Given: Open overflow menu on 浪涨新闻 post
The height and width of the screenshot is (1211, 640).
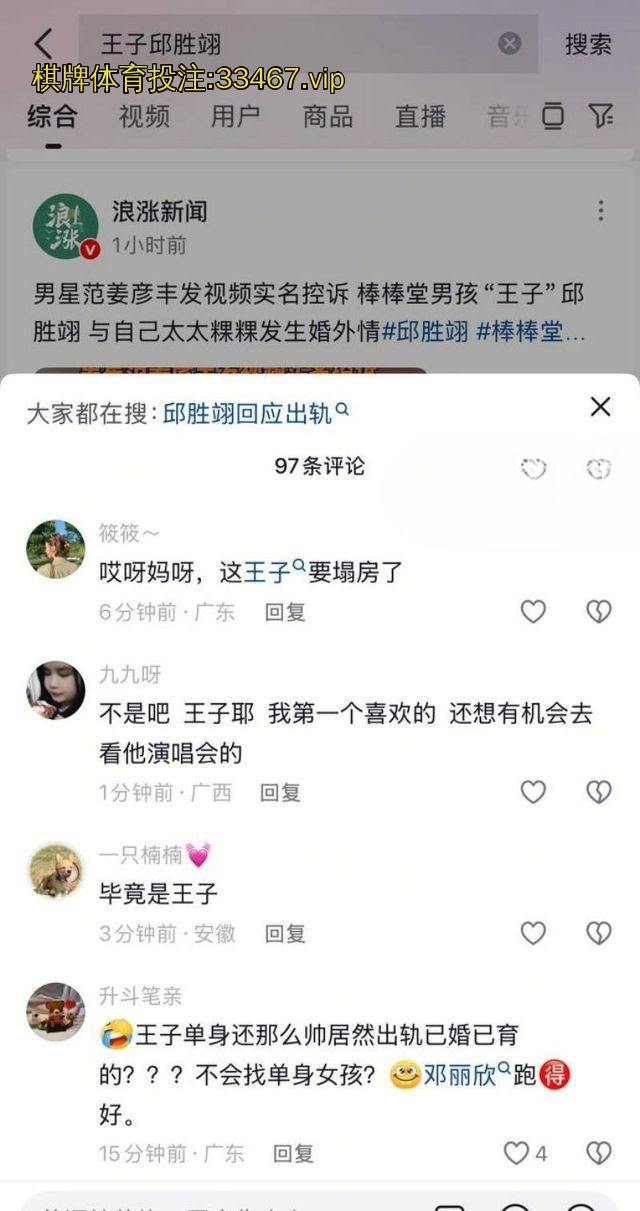Looking at the screenshot, I should pyautogui.click(x=600, y=211).
